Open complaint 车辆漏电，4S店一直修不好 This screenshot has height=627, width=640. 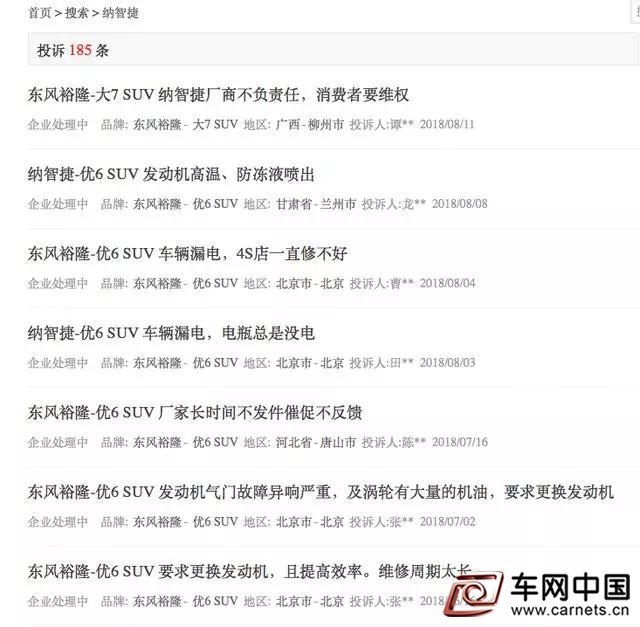[187, 254]
